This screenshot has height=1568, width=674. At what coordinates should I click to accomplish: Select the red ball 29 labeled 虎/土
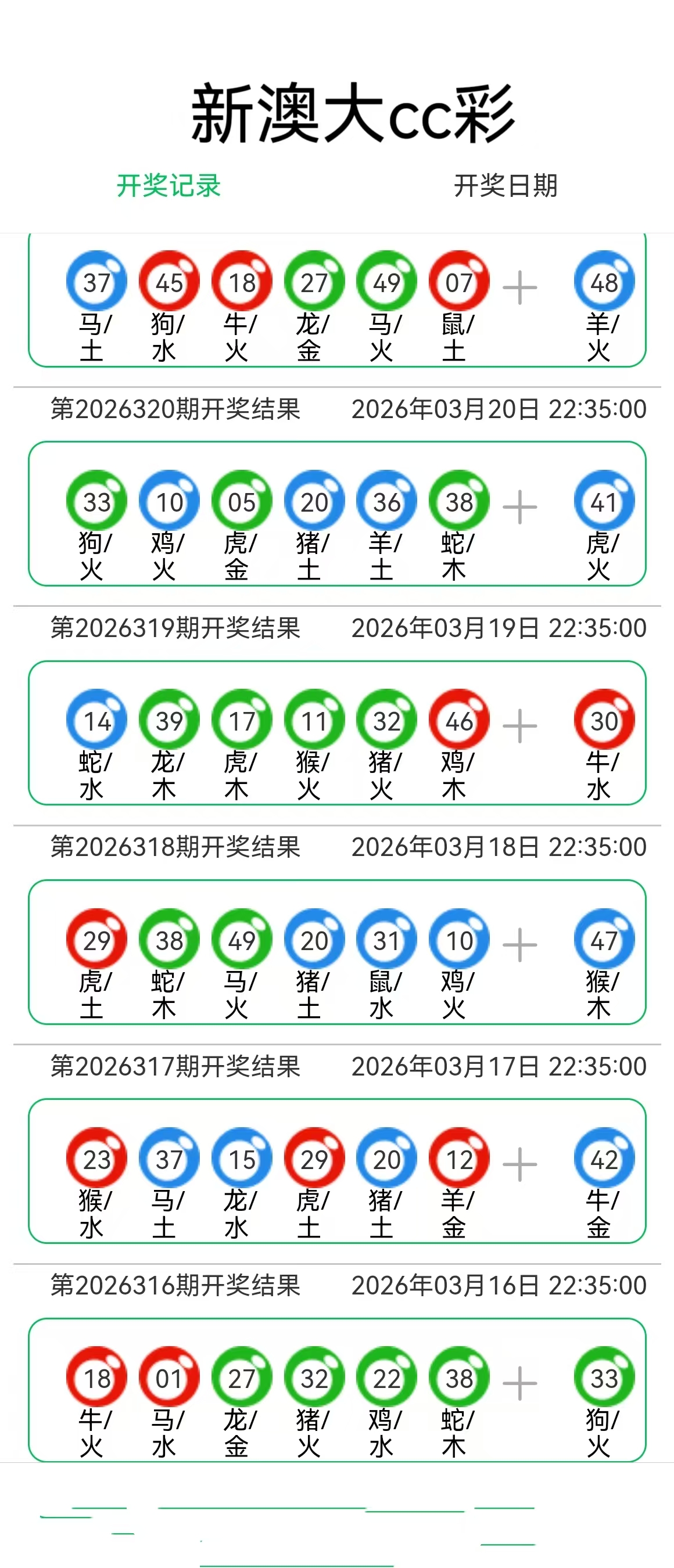pos(98,939)
